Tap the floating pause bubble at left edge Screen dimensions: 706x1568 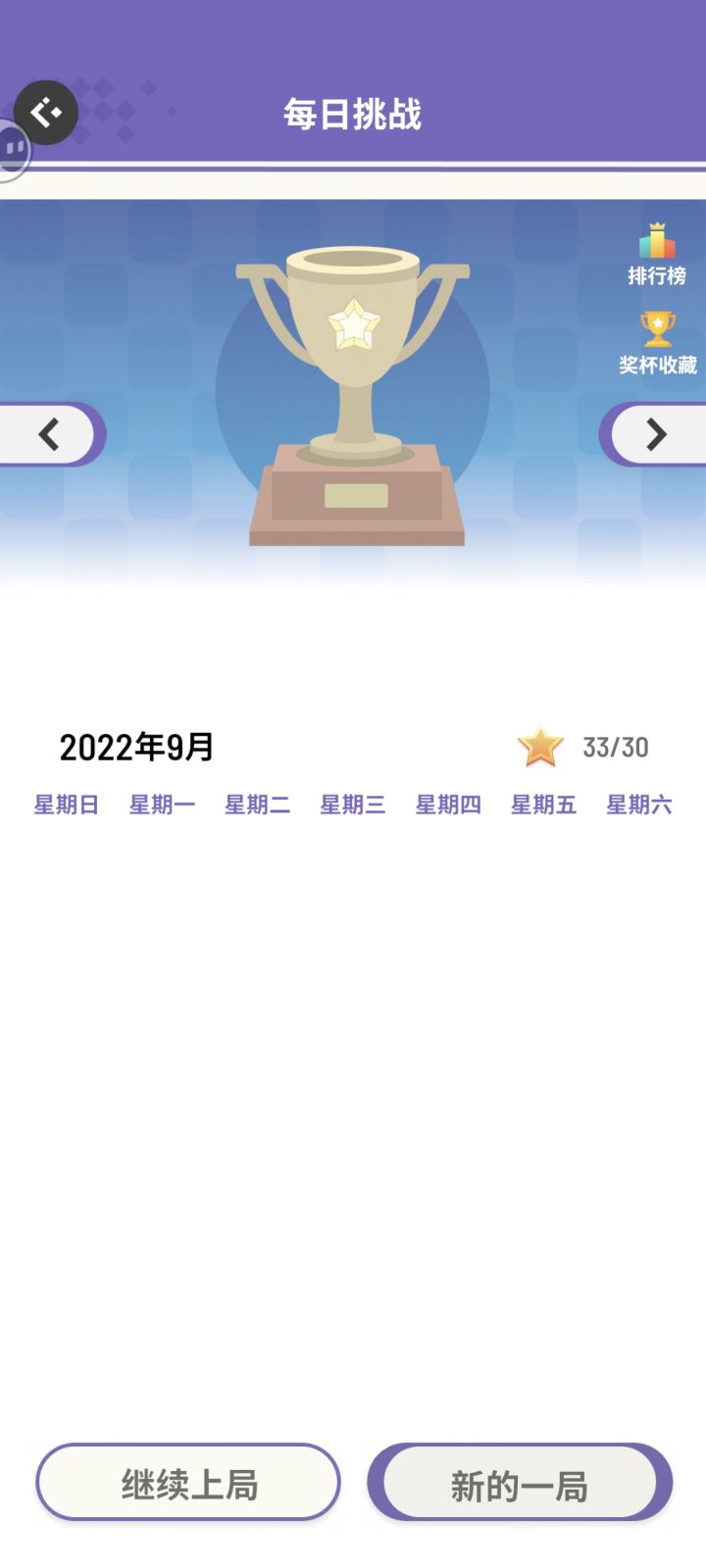(x=13, y=149)
